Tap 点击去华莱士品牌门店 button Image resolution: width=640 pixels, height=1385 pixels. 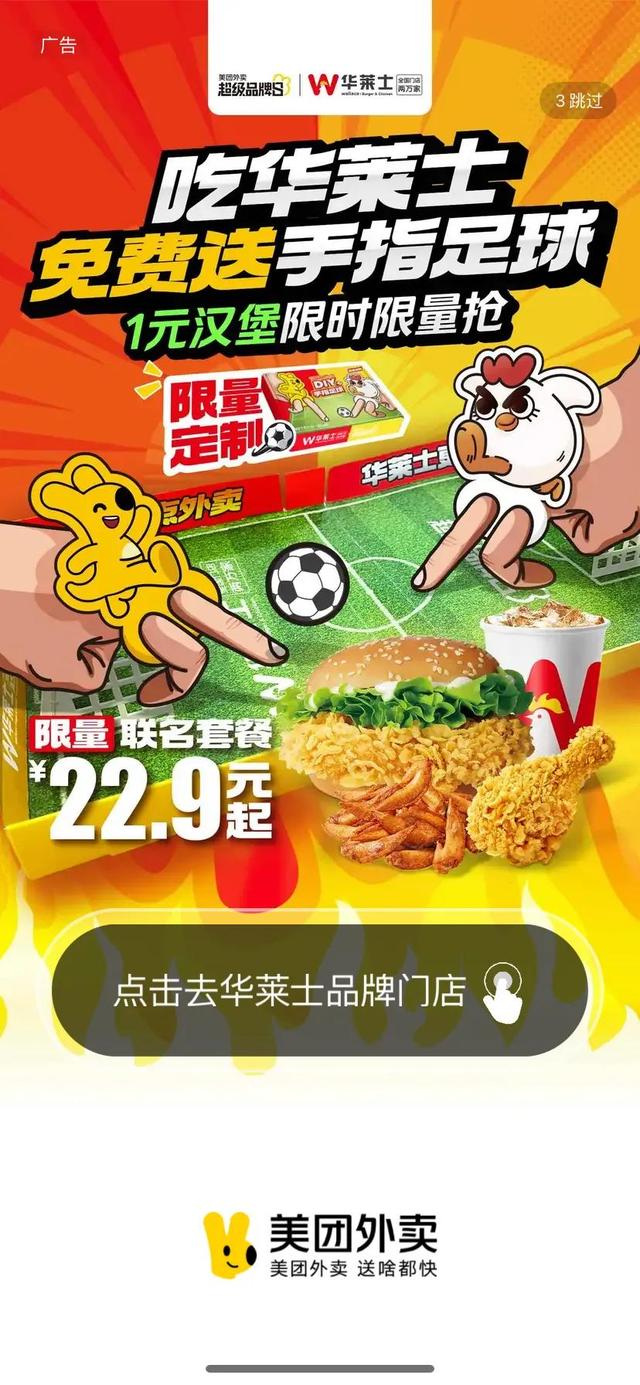[x=319, y=991]
